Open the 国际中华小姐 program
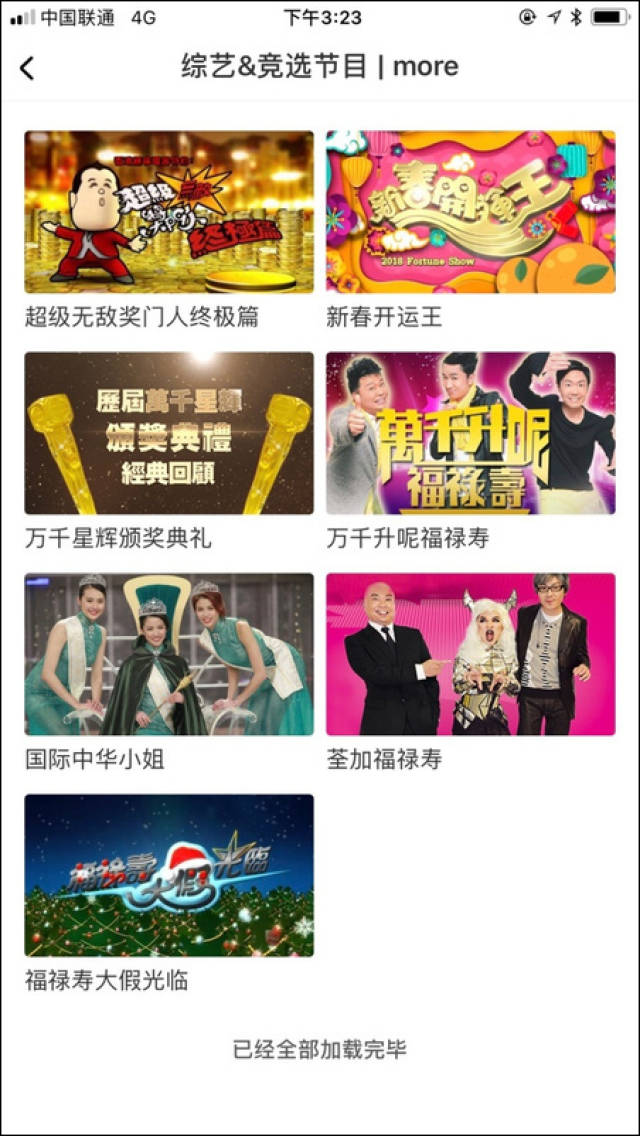This screenshot has width=640, height=1136. pos(169,654)
